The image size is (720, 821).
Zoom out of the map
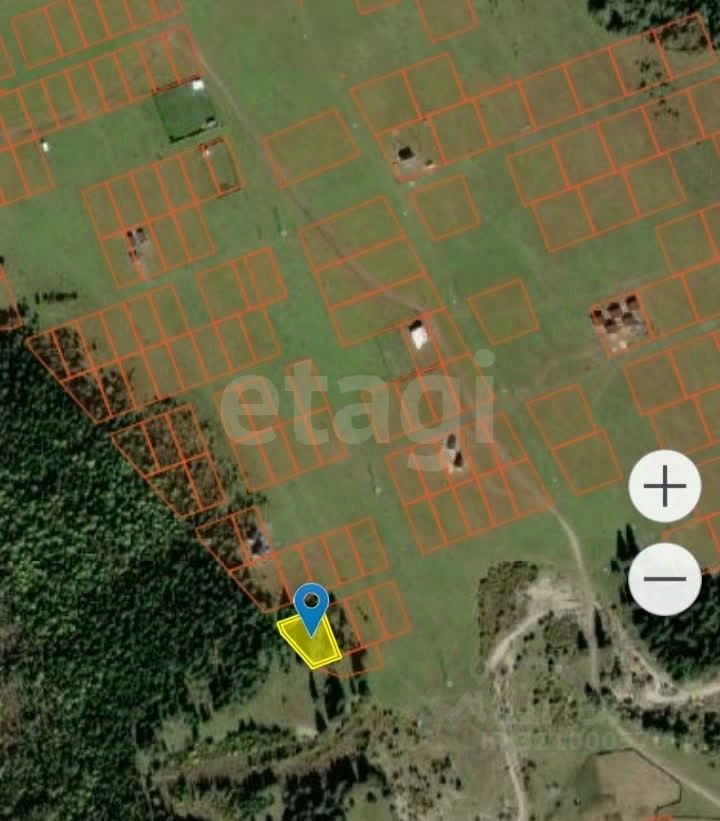point(664,579)
